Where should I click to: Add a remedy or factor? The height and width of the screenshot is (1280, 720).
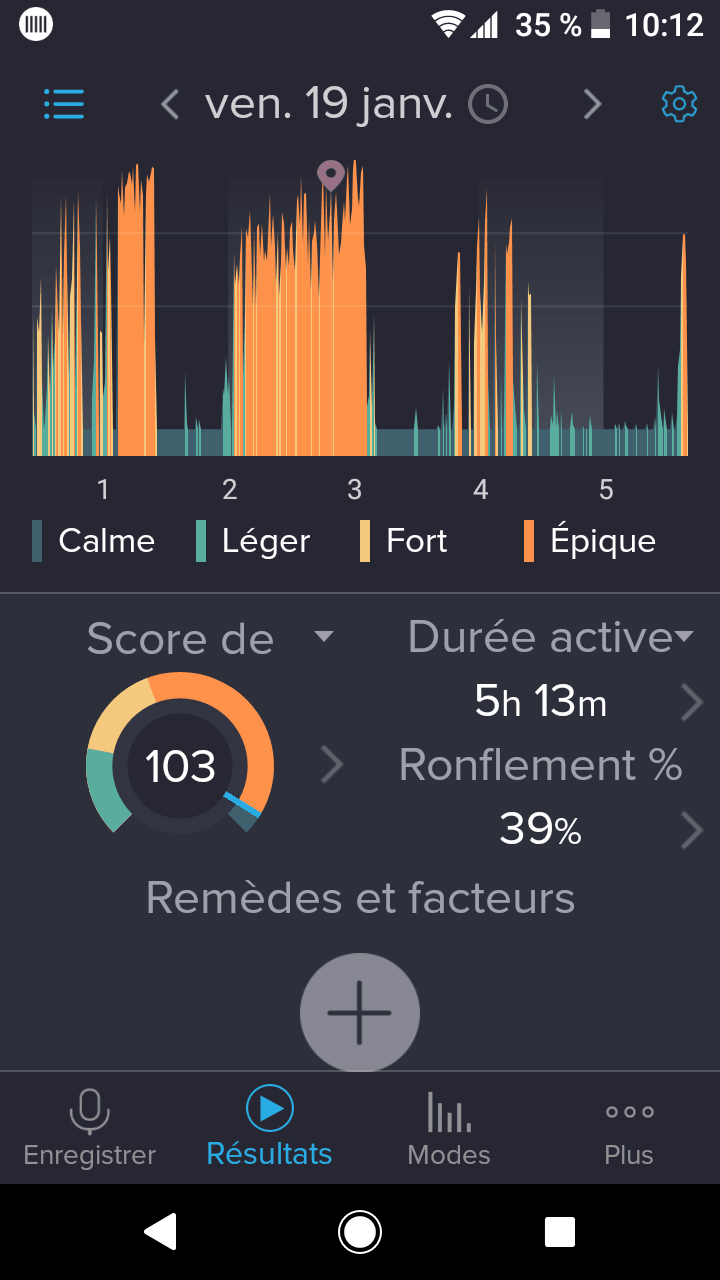pos(360,1012)
